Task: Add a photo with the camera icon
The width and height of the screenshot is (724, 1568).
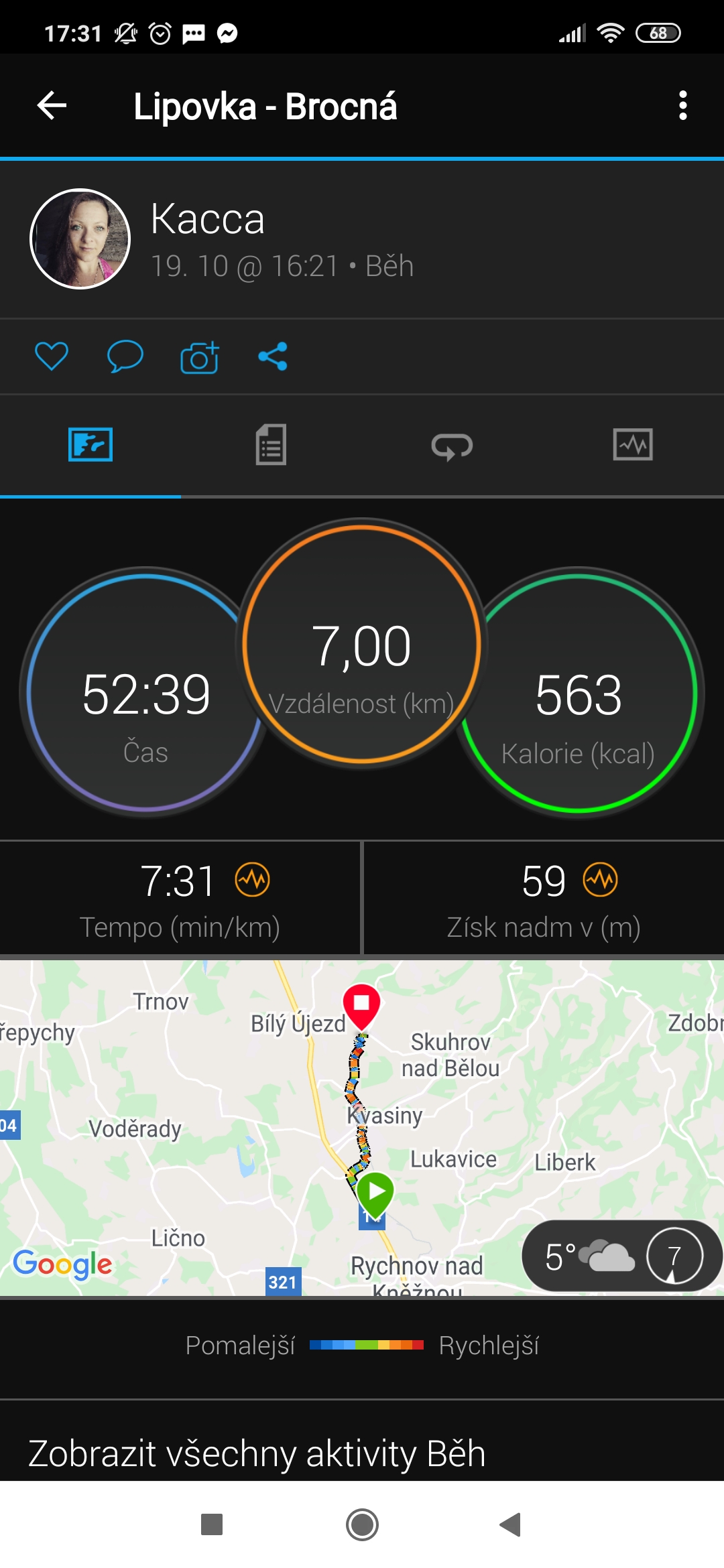Action: click(x=200, y=356)
